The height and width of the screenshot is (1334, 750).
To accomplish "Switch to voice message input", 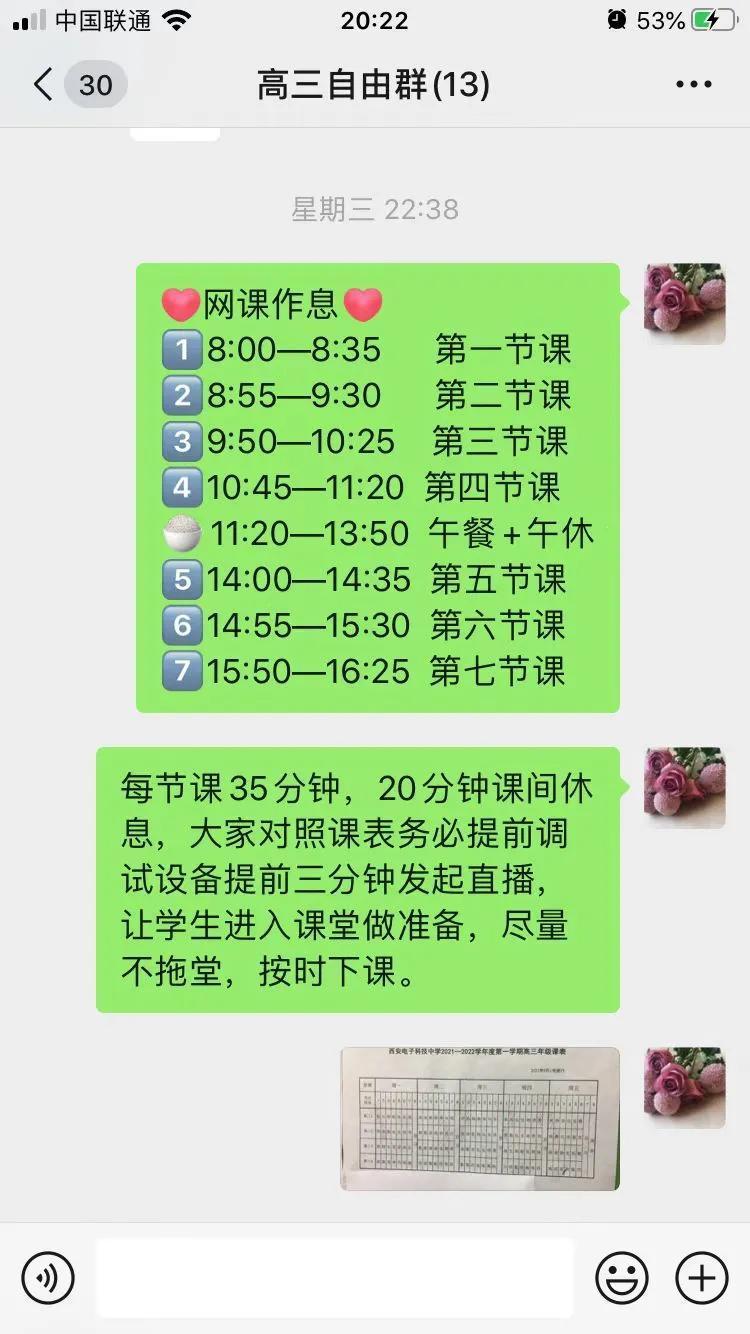I will point(48,1278).
